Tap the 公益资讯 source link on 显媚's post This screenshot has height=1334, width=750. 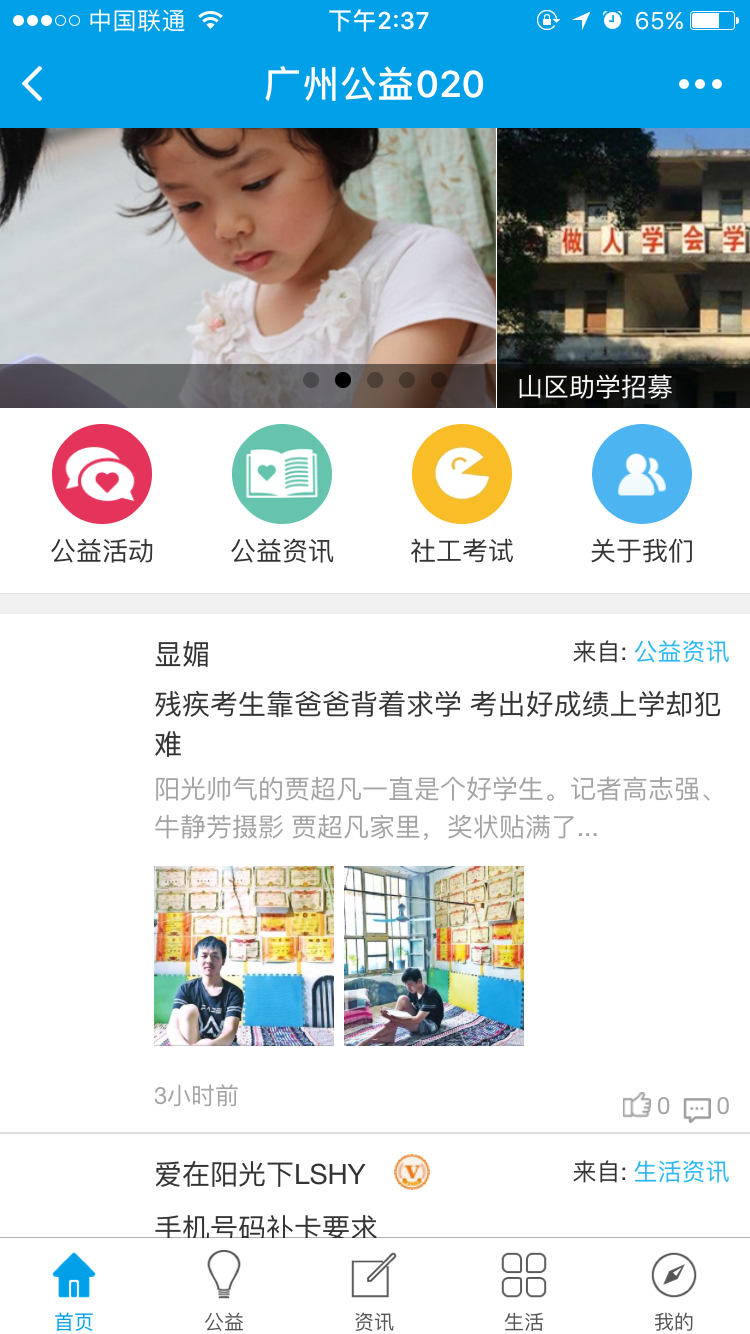coord(682,652)
